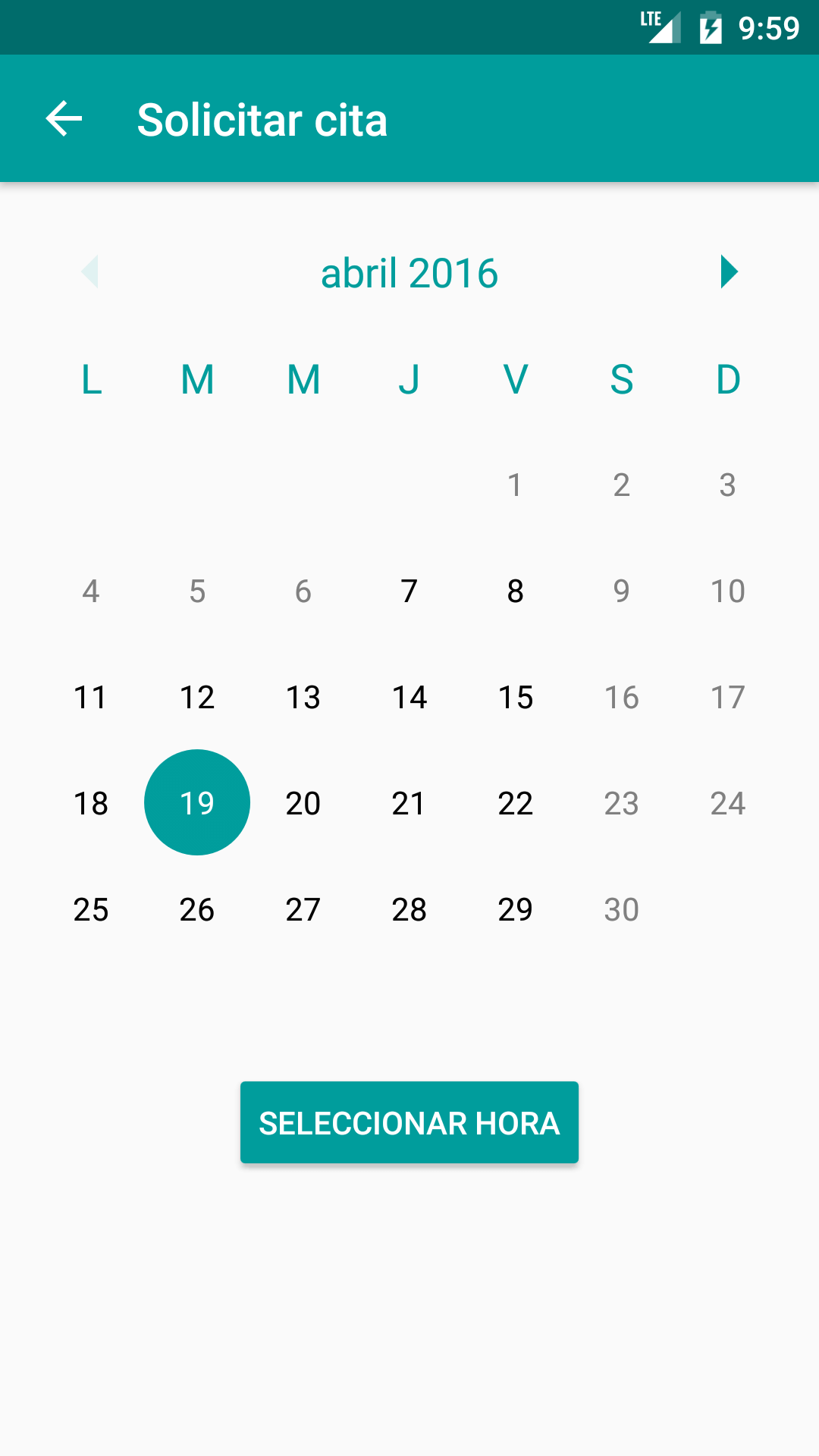The height and width of the screenshot is (1456, 819).
Task: Tap day 22 on the calendar
Action: tap(516, 803)
